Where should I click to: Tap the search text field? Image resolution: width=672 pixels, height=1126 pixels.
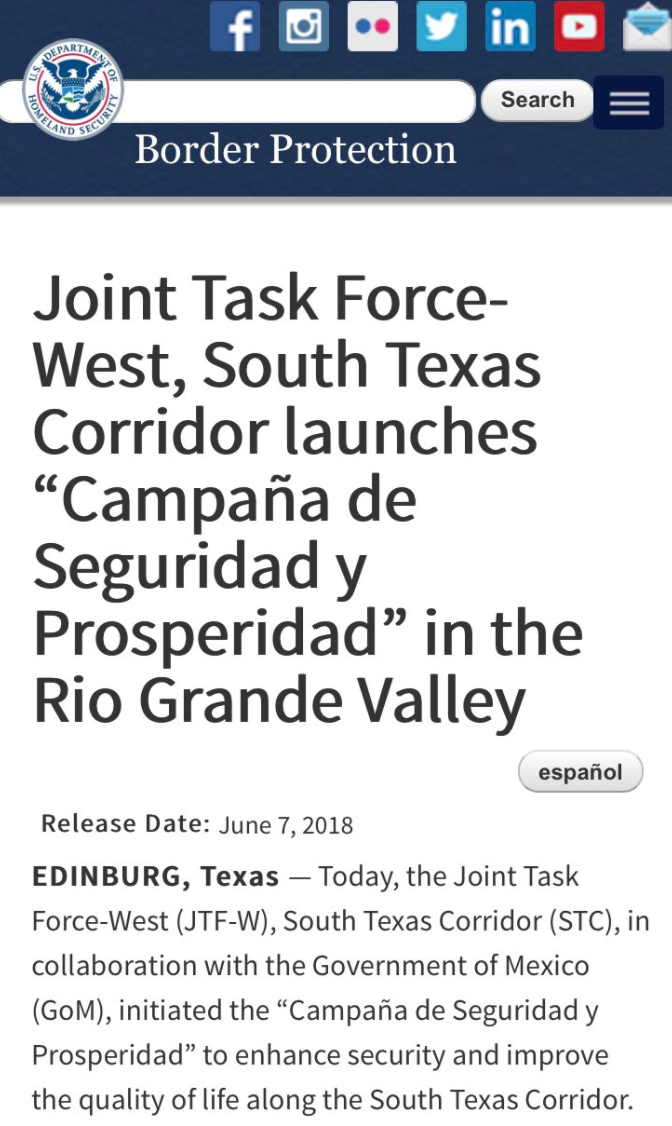(300, 101)
